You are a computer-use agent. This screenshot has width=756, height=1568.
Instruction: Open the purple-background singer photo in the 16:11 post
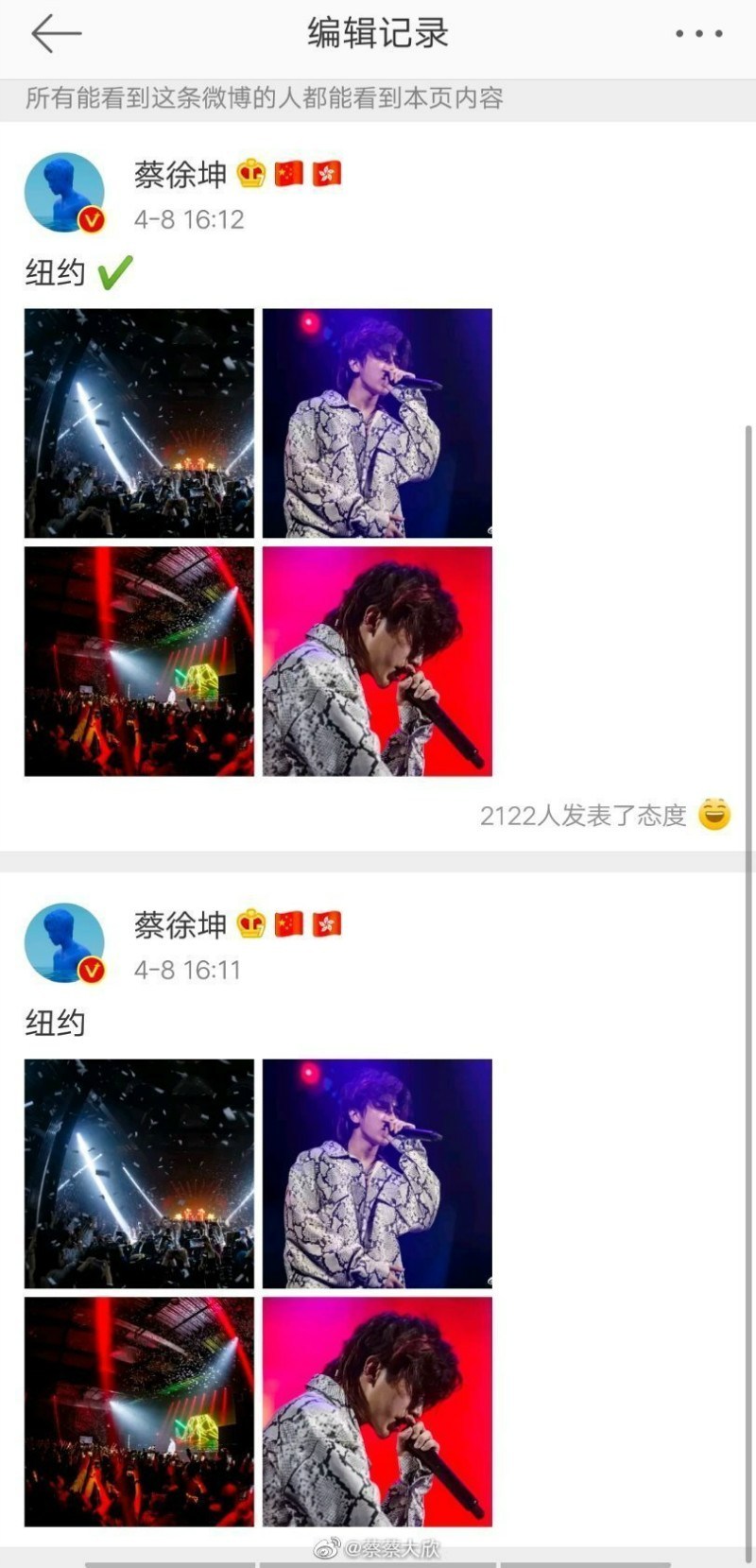pyautogui.click(x=377, y=1174)
